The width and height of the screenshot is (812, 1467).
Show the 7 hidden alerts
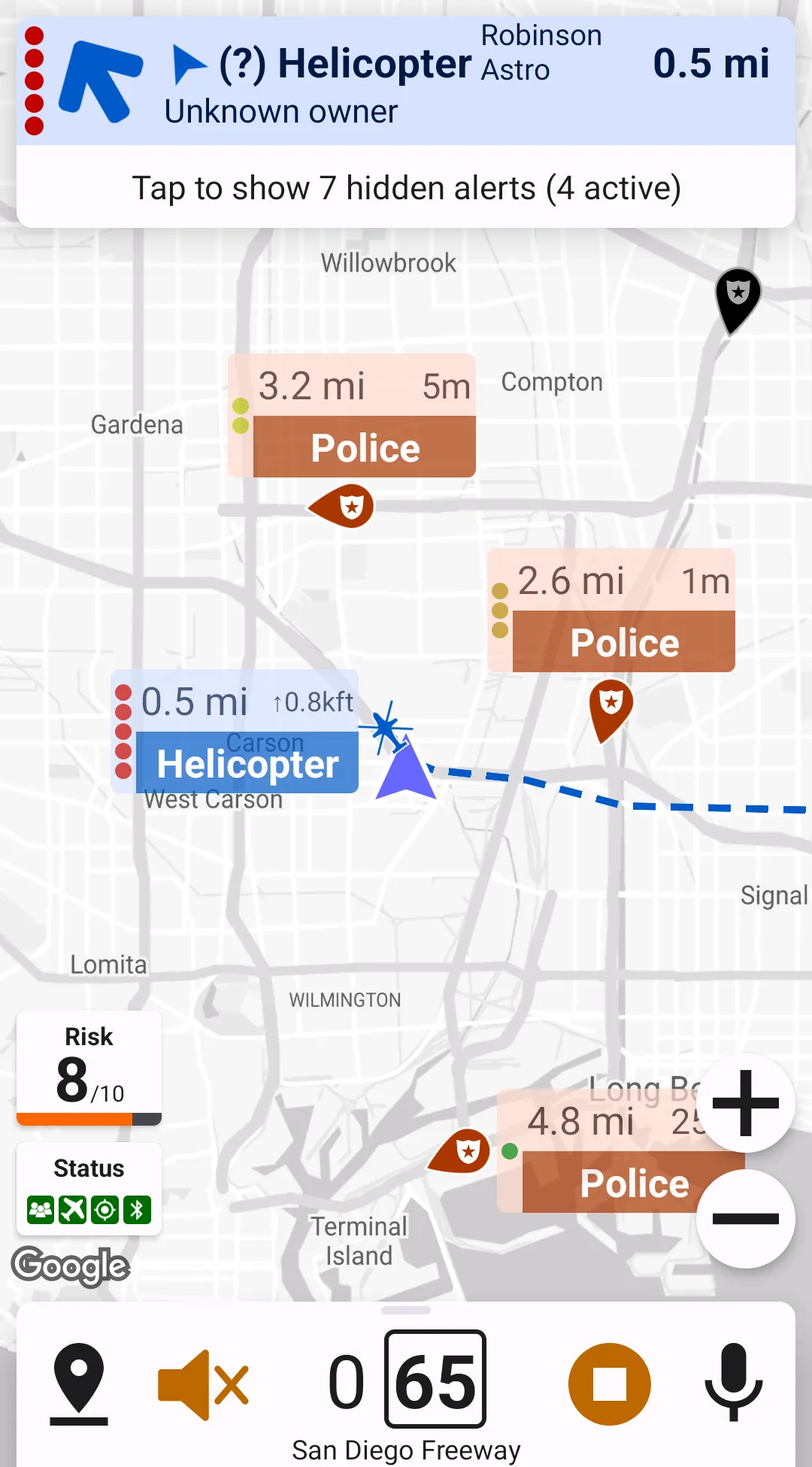(x=406, y=188)
